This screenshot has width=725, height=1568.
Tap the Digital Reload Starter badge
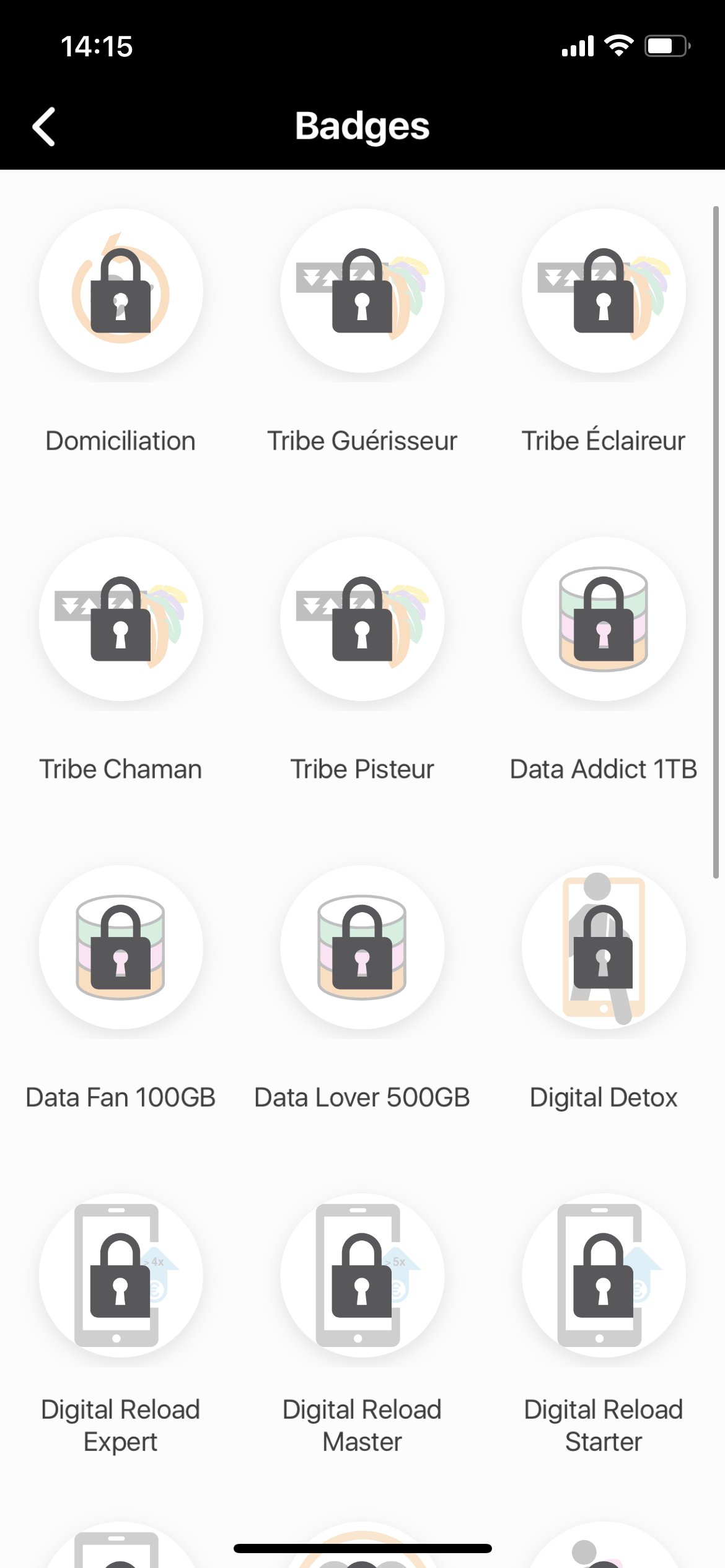click(604, 1276)
